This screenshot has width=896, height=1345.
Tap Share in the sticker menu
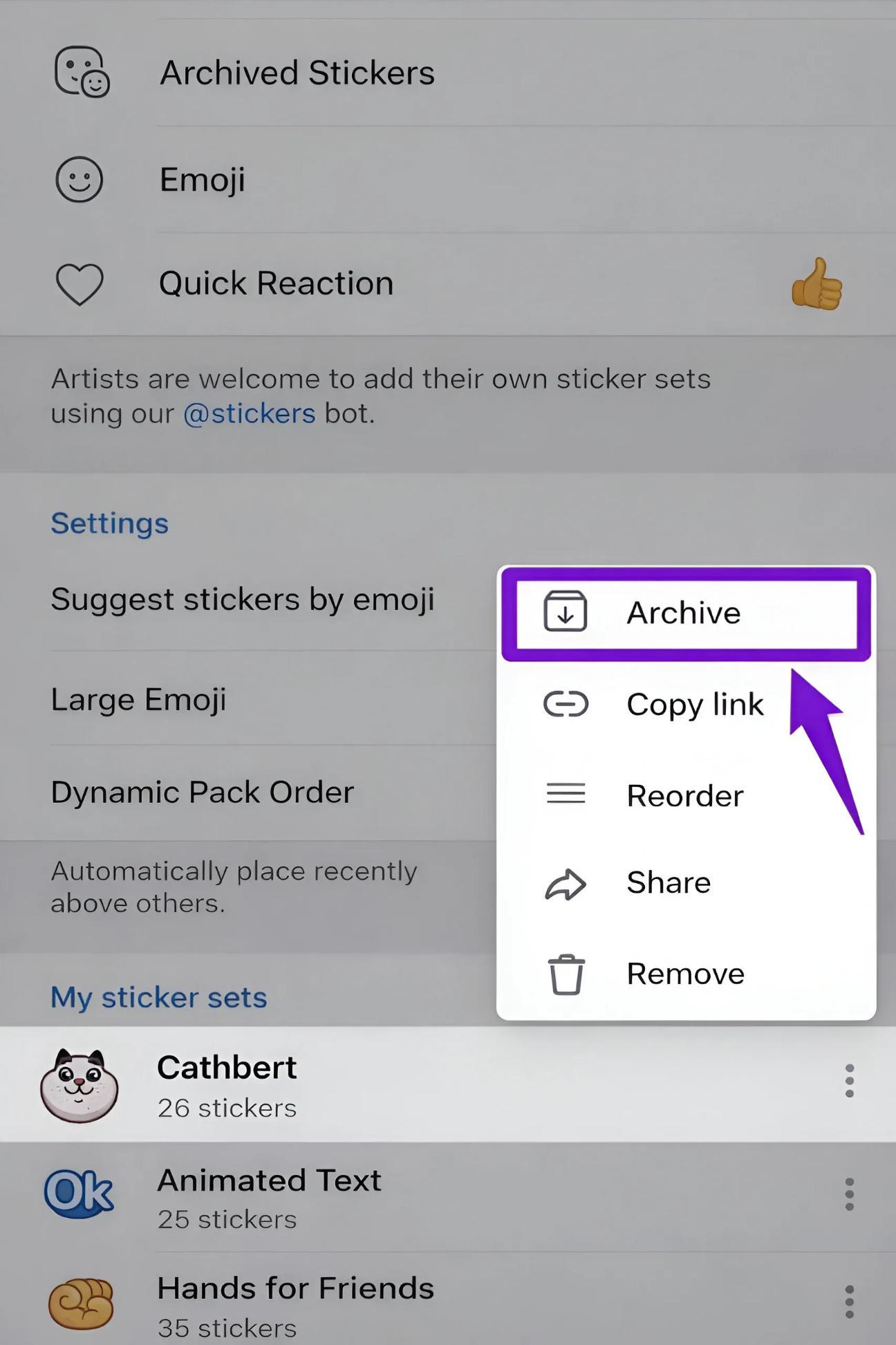(686, 883)
